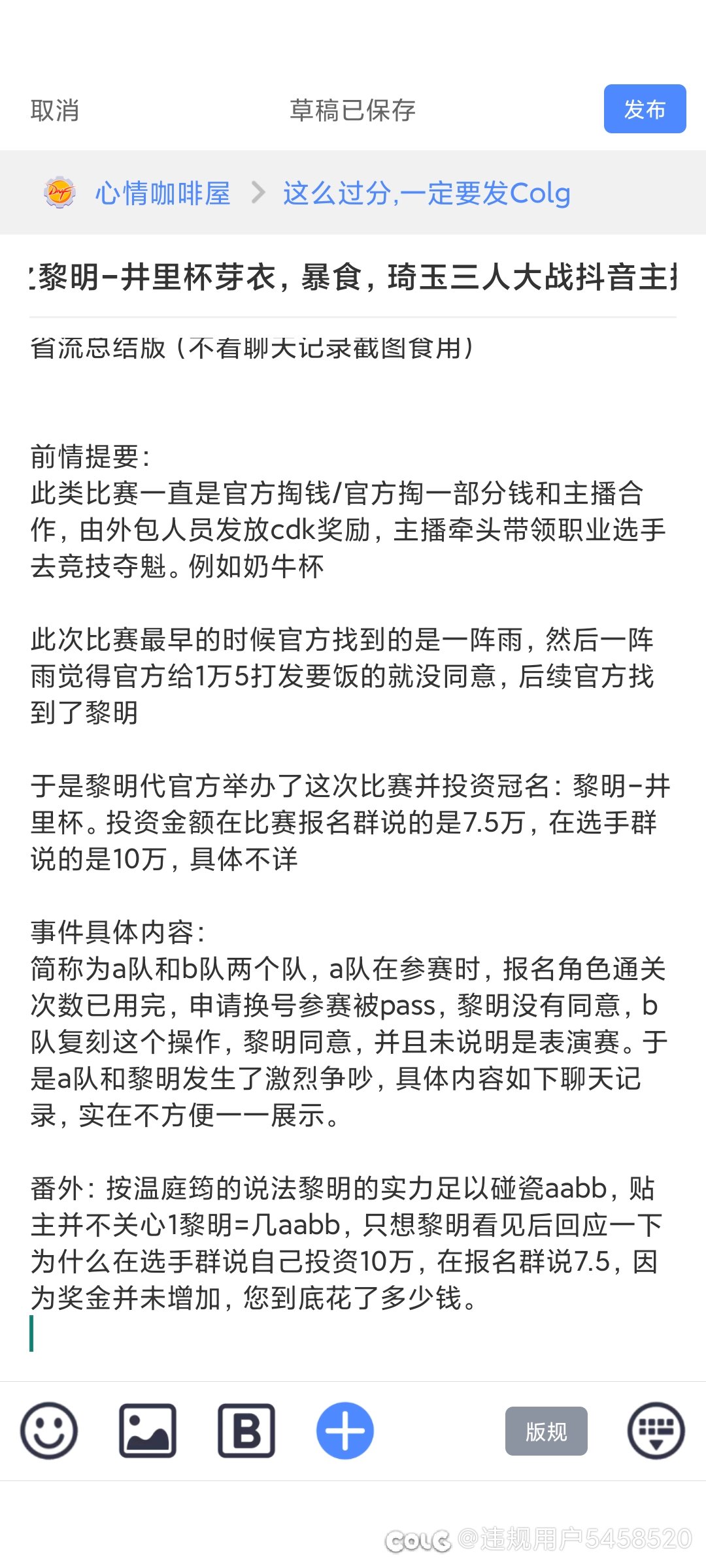Open the blue plus add menu

345,1430
